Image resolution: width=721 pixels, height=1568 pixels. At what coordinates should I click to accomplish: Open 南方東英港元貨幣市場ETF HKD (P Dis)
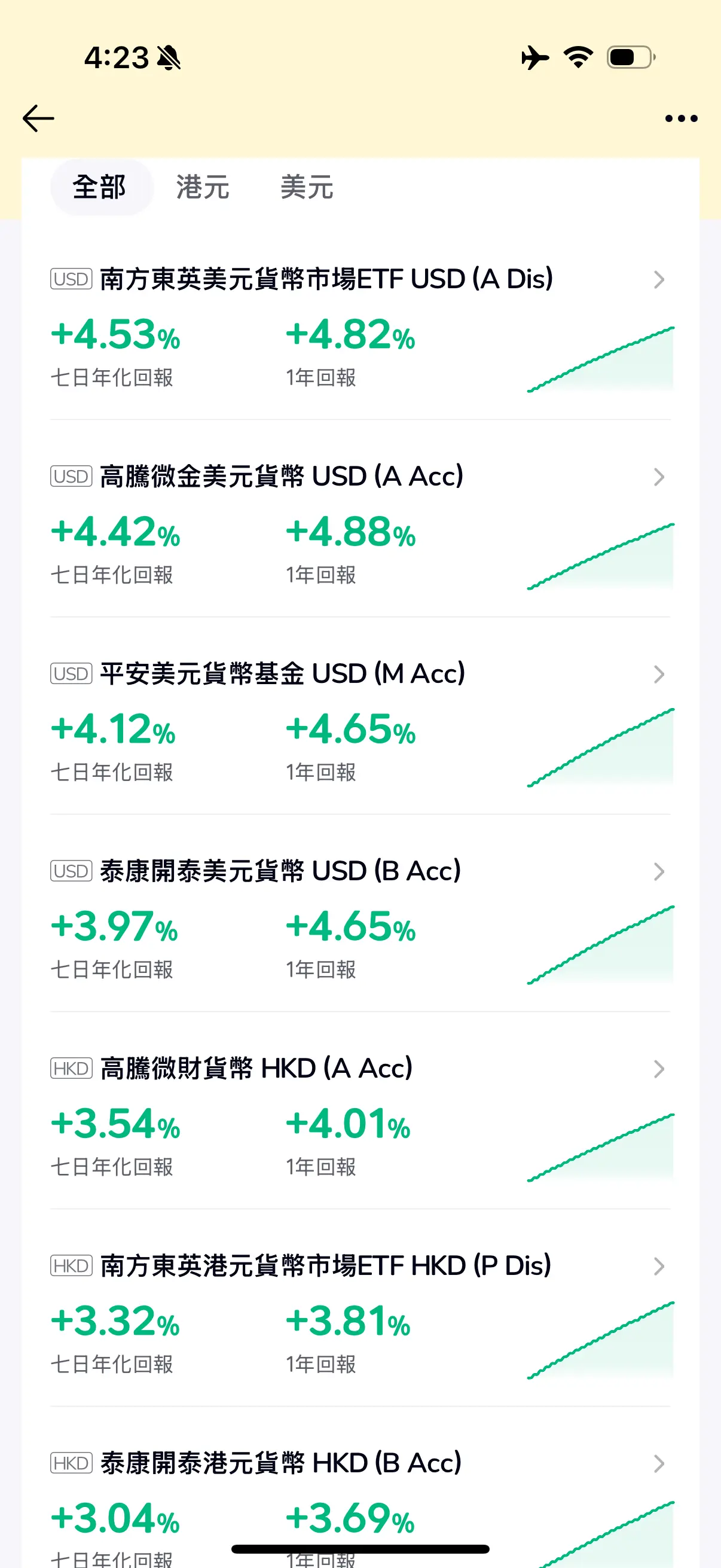click(360, 1315)
